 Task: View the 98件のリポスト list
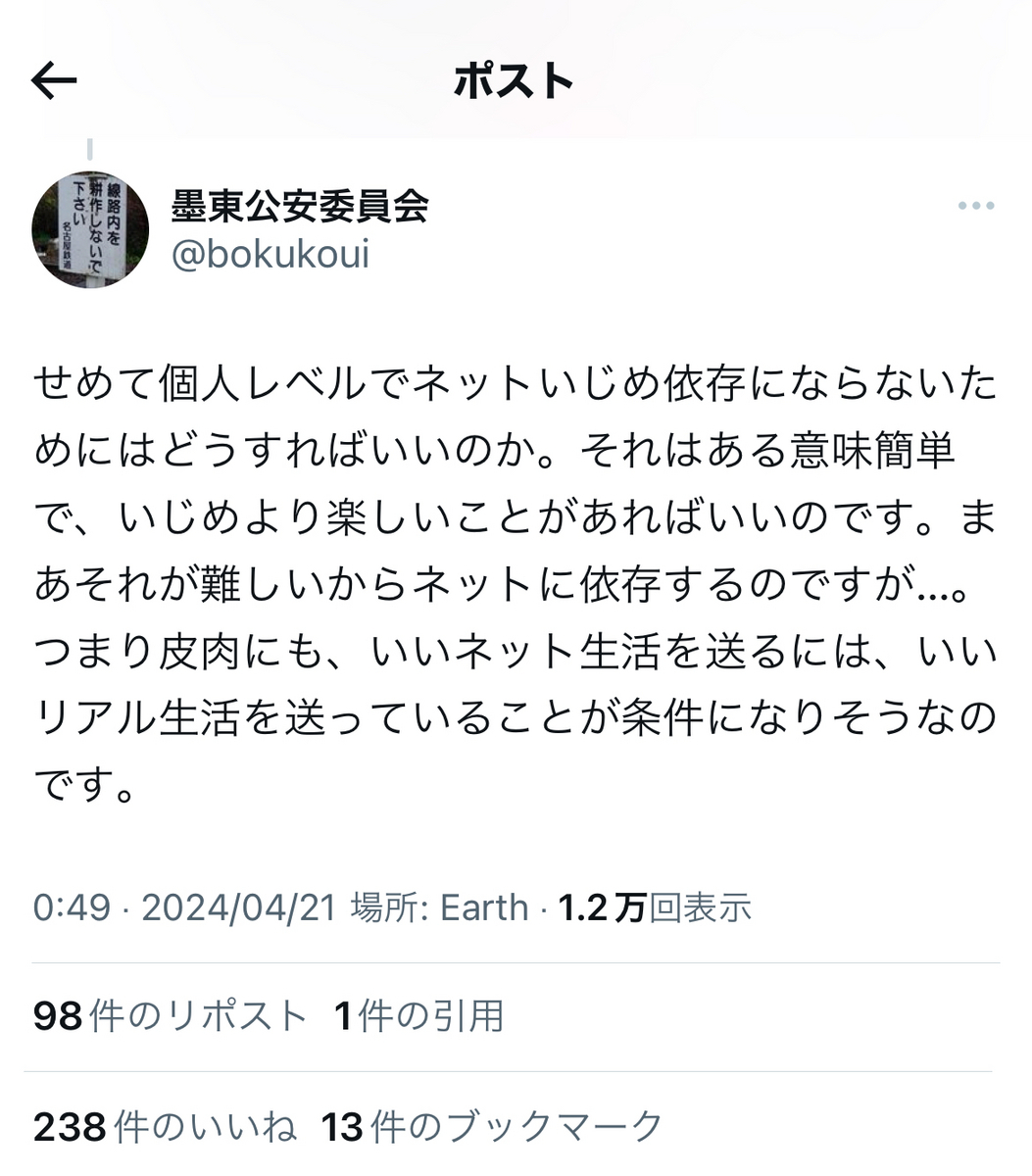(171, 1016)
